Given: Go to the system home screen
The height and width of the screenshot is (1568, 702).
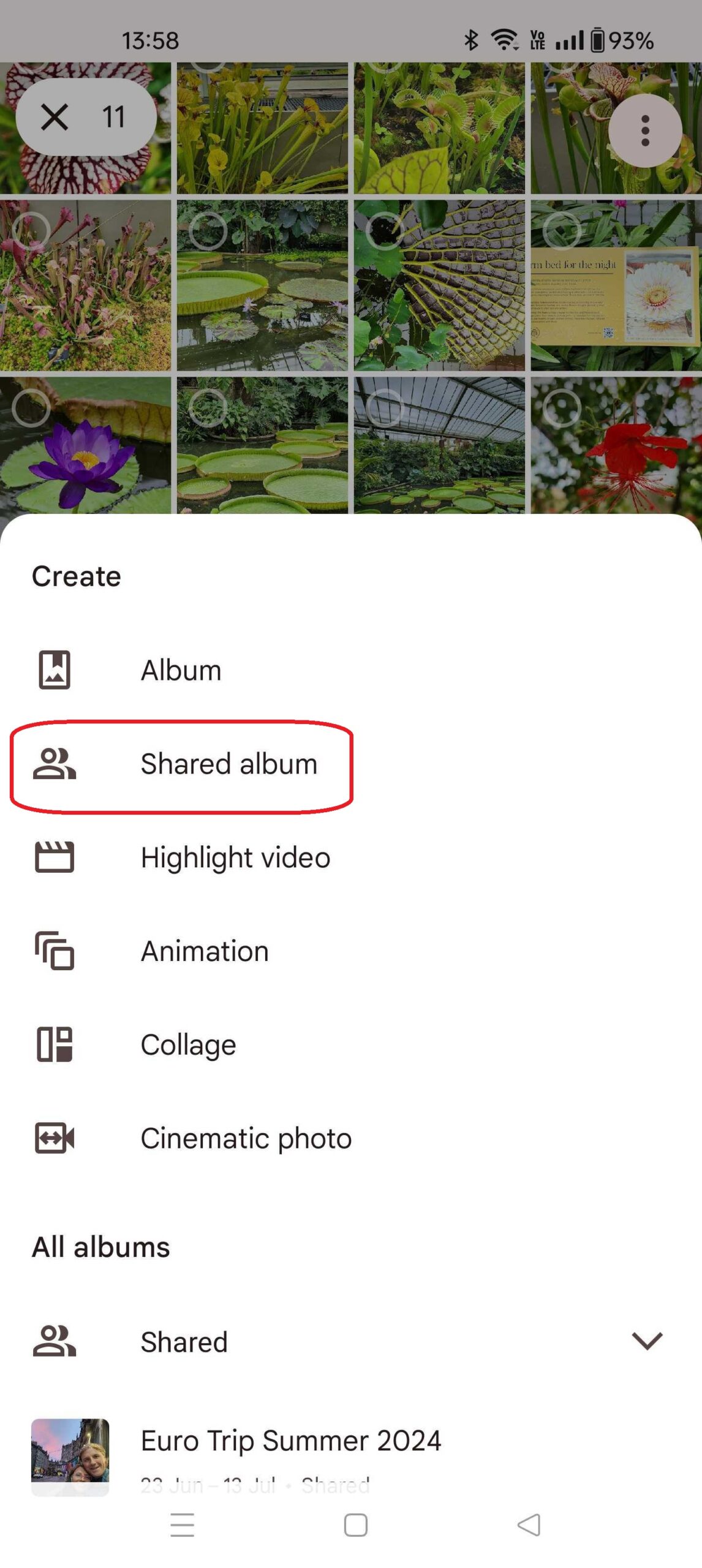Looking at the screenshot, I should 355,1525.
